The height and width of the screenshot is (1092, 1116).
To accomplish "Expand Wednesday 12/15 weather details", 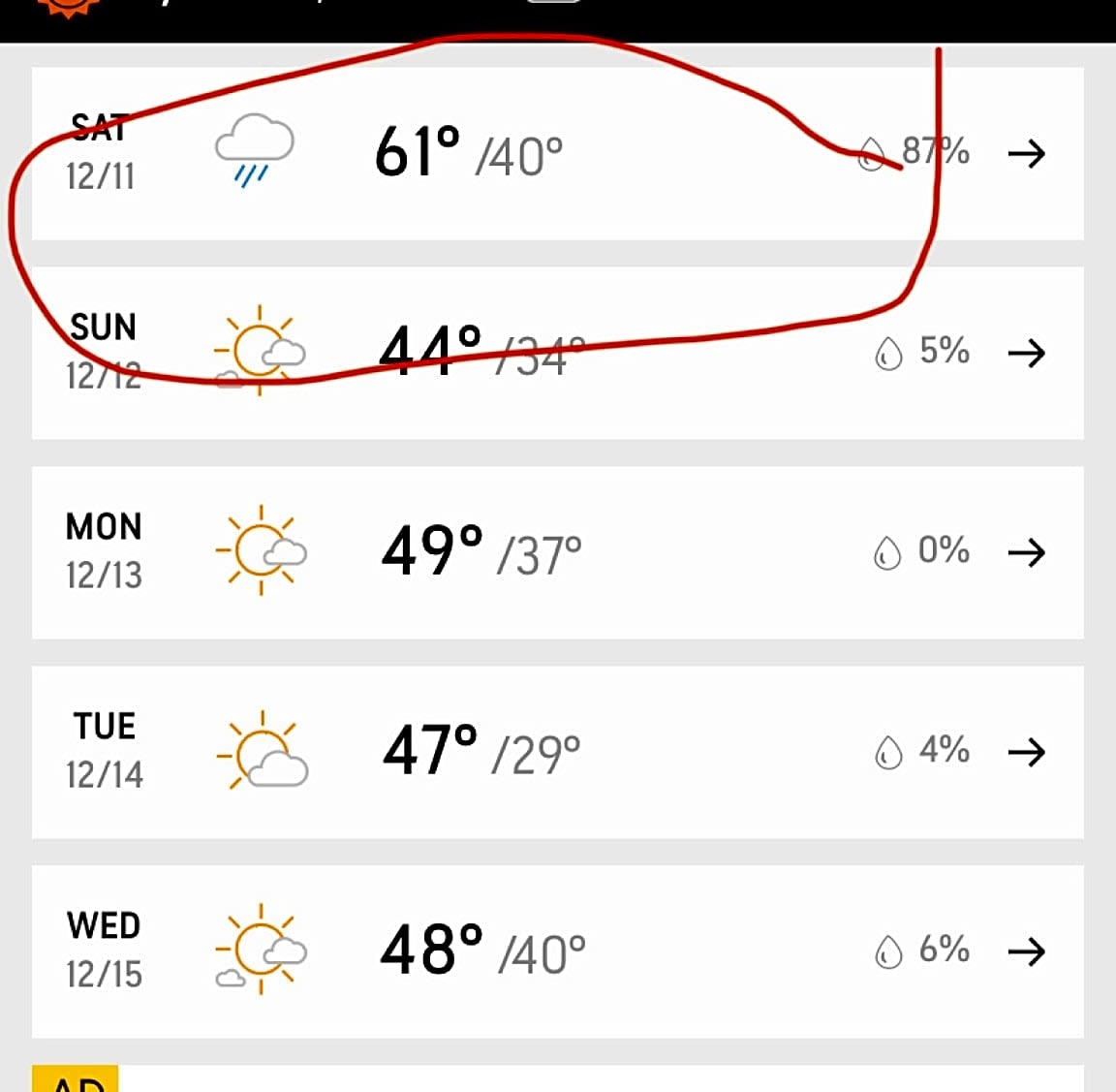I will pos(1026,952).
